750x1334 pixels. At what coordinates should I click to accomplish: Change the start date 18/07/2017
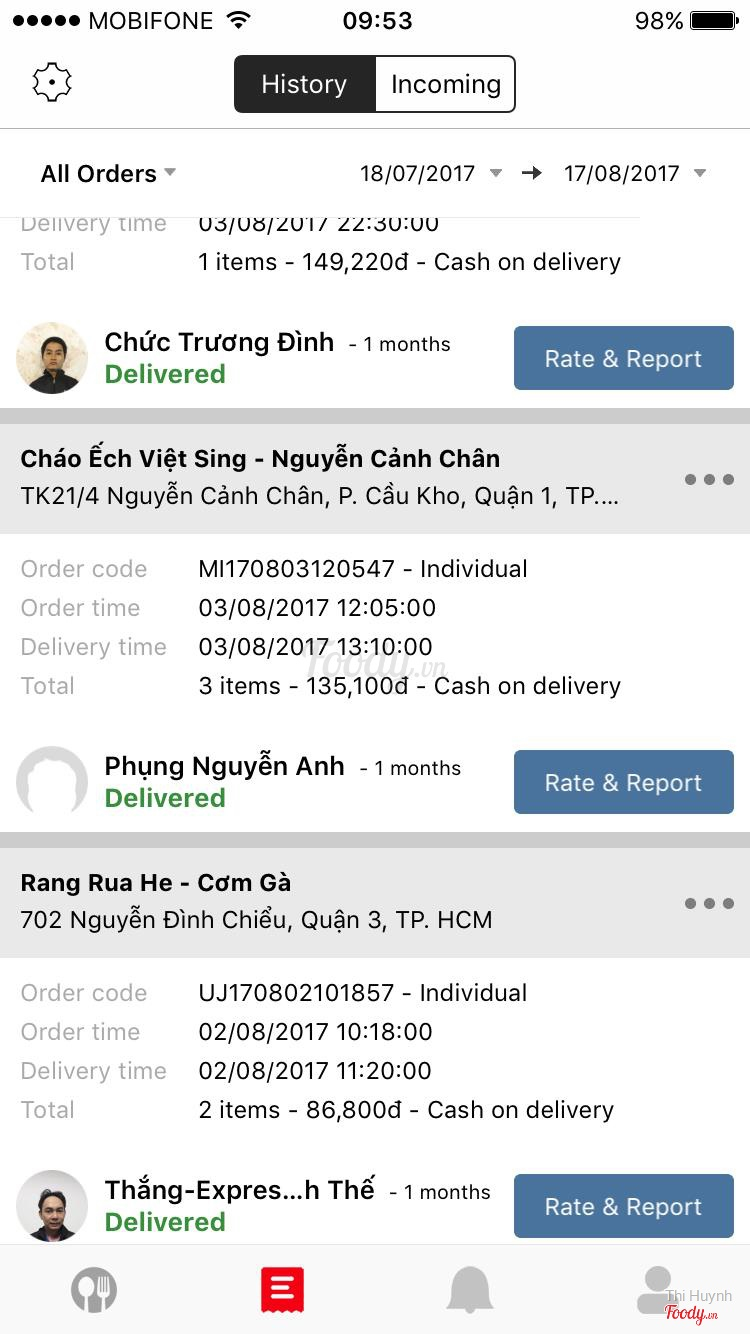(x=430, y=174)
